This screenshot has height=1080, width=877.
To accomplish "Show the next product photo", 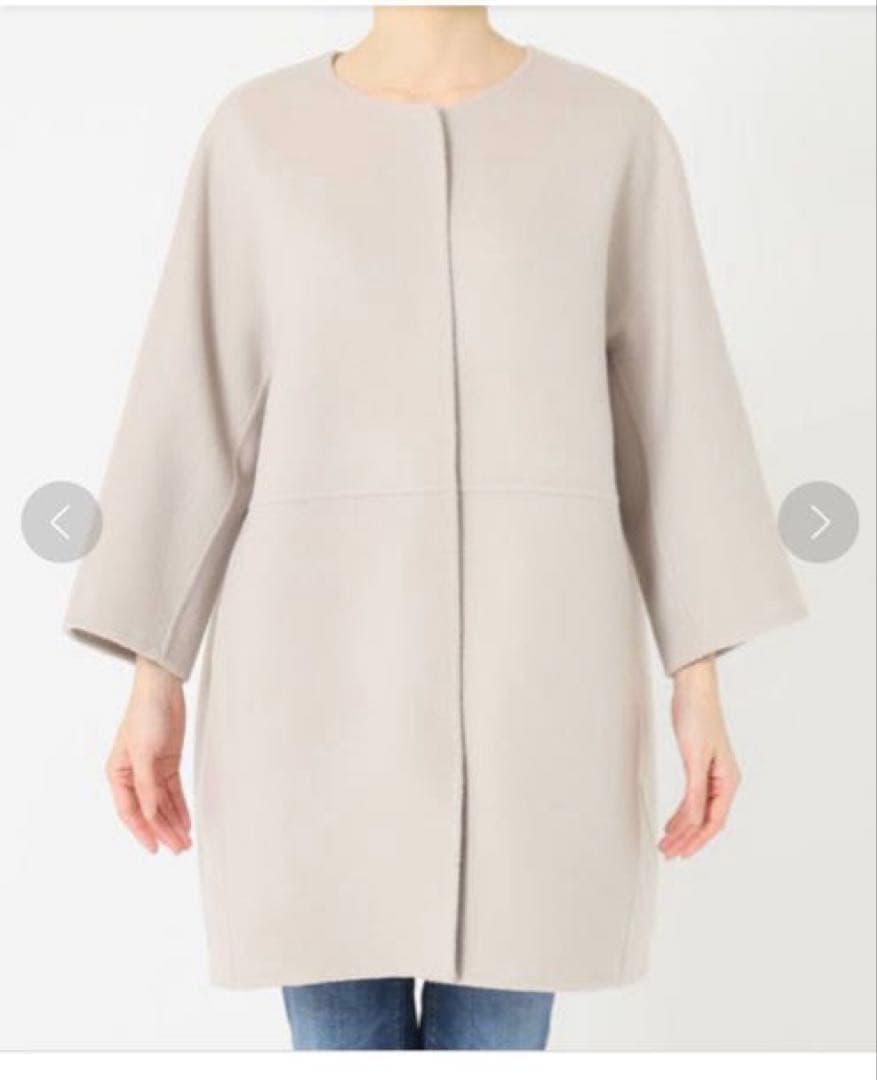I will pyautogui.click(x=818, y=522).
